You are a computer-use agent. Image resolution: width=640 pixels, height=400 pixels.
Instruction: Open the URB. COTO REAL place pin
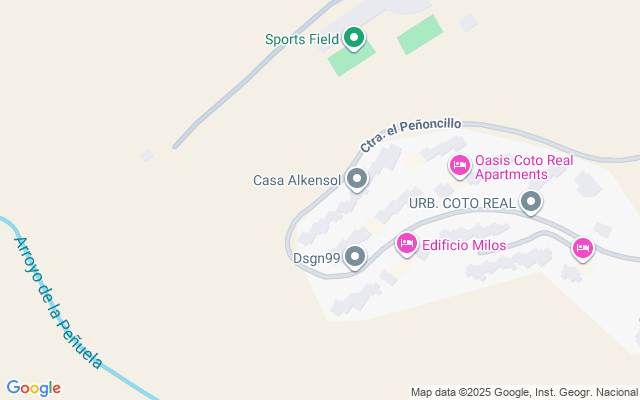[531, 203]
